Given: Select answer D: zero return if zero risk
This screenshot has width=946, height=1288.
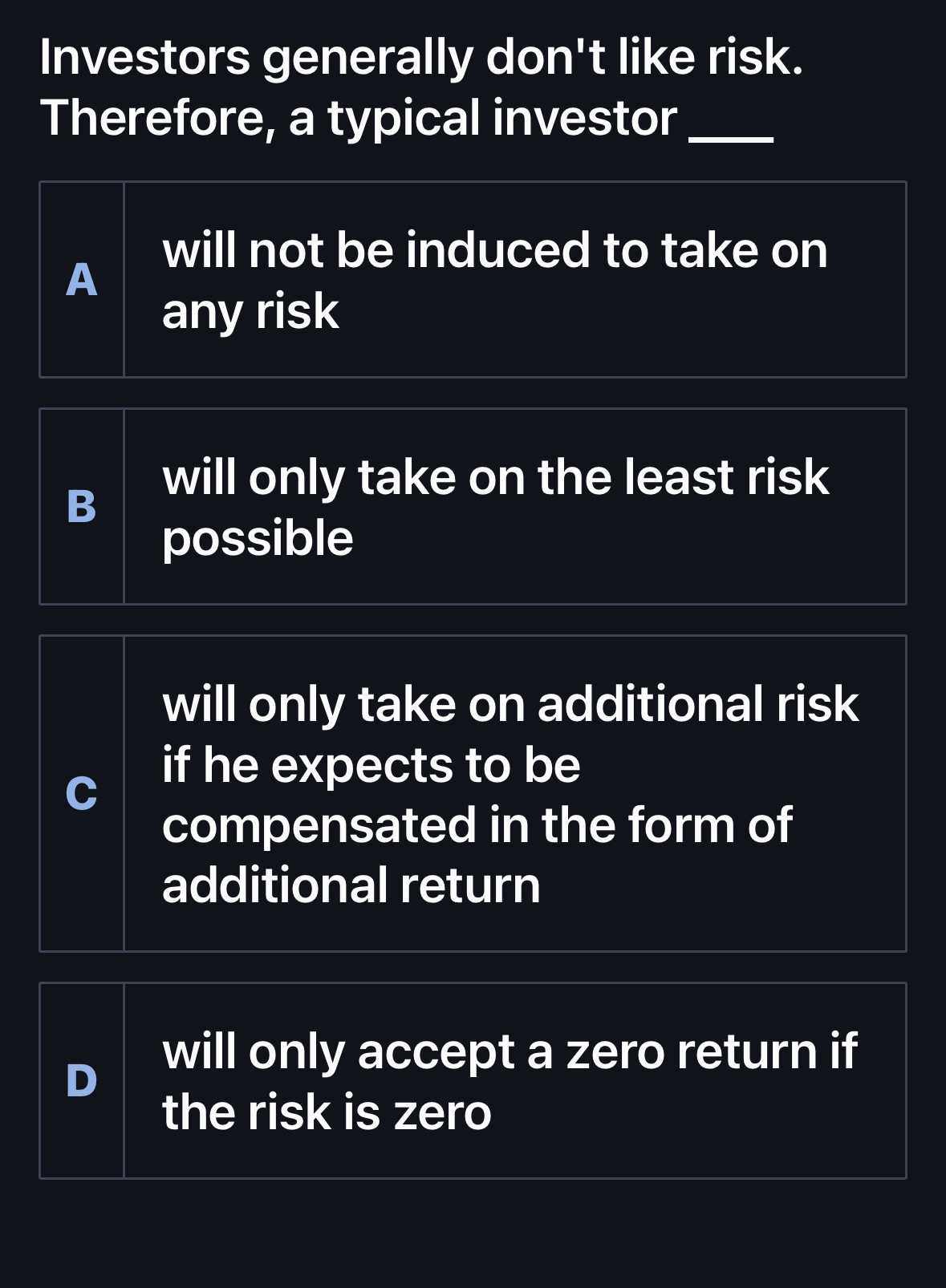Looking at the screenshot, I should (473, 1081).
